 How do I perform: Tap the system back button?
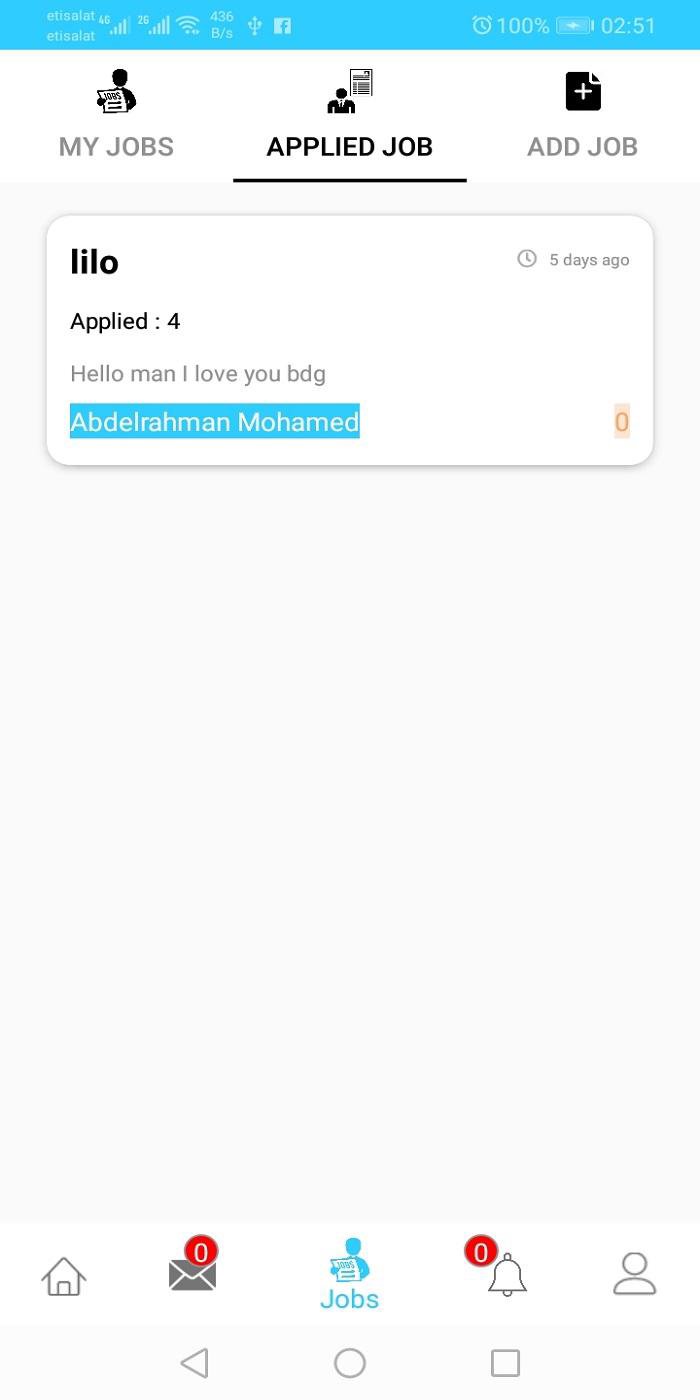tap(194, 1363)
